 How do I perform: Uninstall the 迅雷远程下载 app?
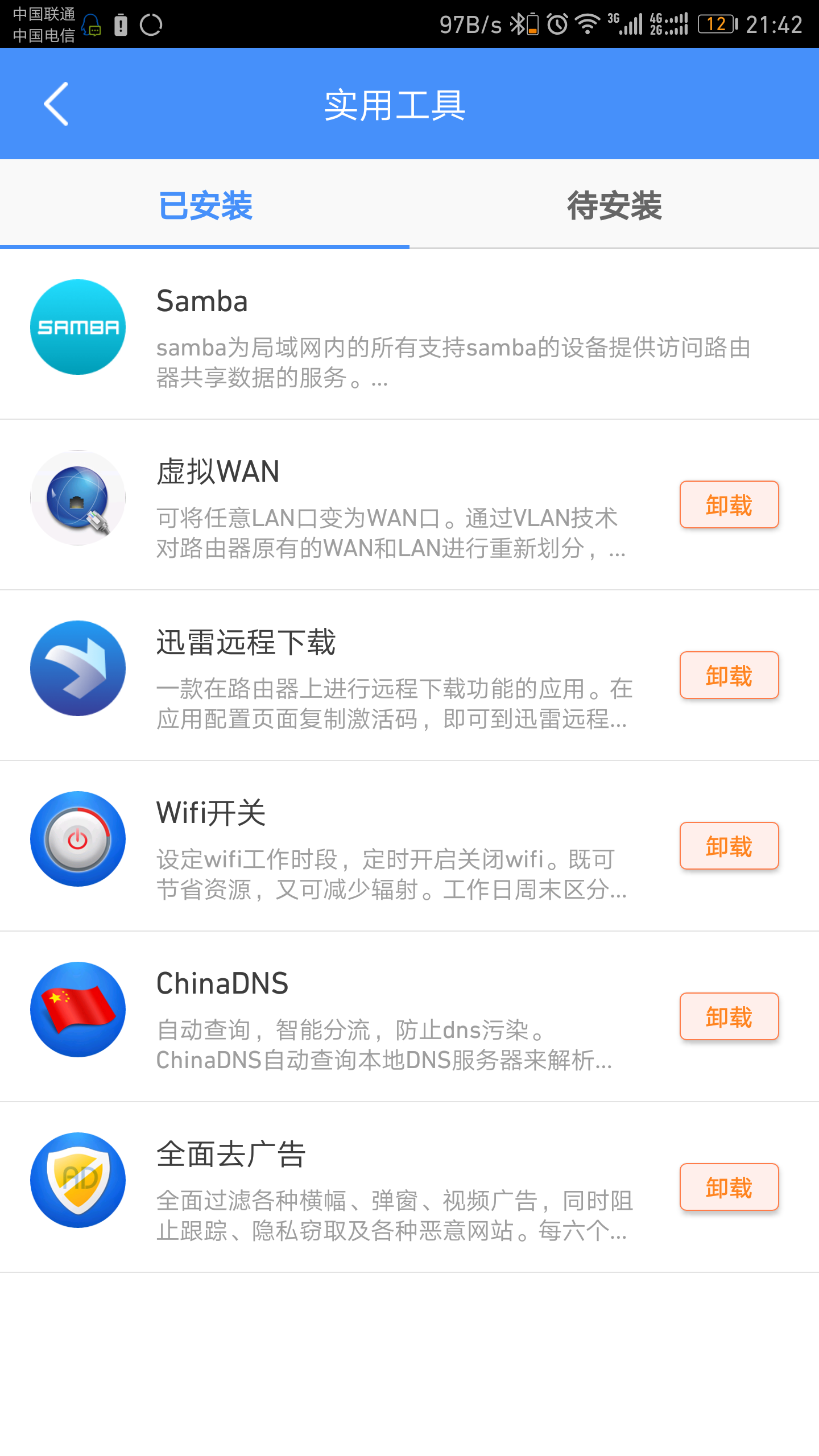[x=729, y=675]
